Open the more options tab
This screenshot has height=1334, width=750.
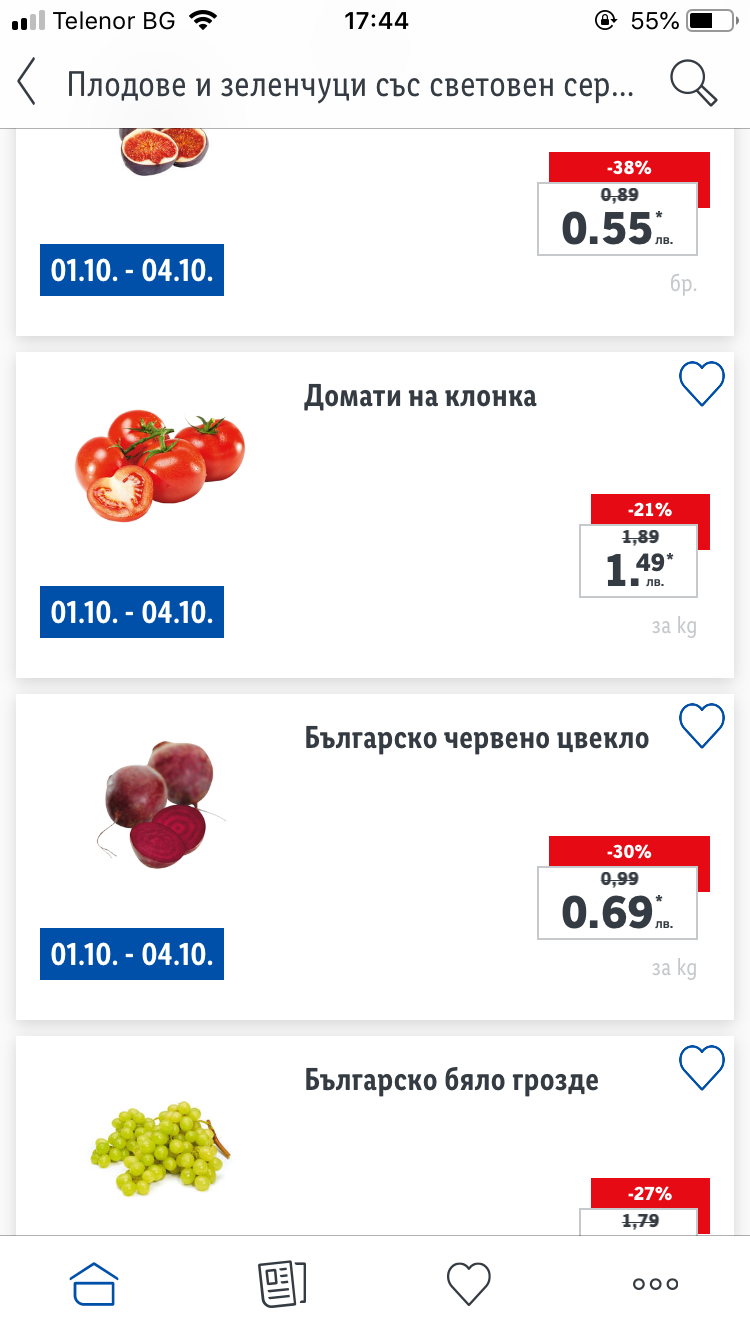click(656, 1284)
